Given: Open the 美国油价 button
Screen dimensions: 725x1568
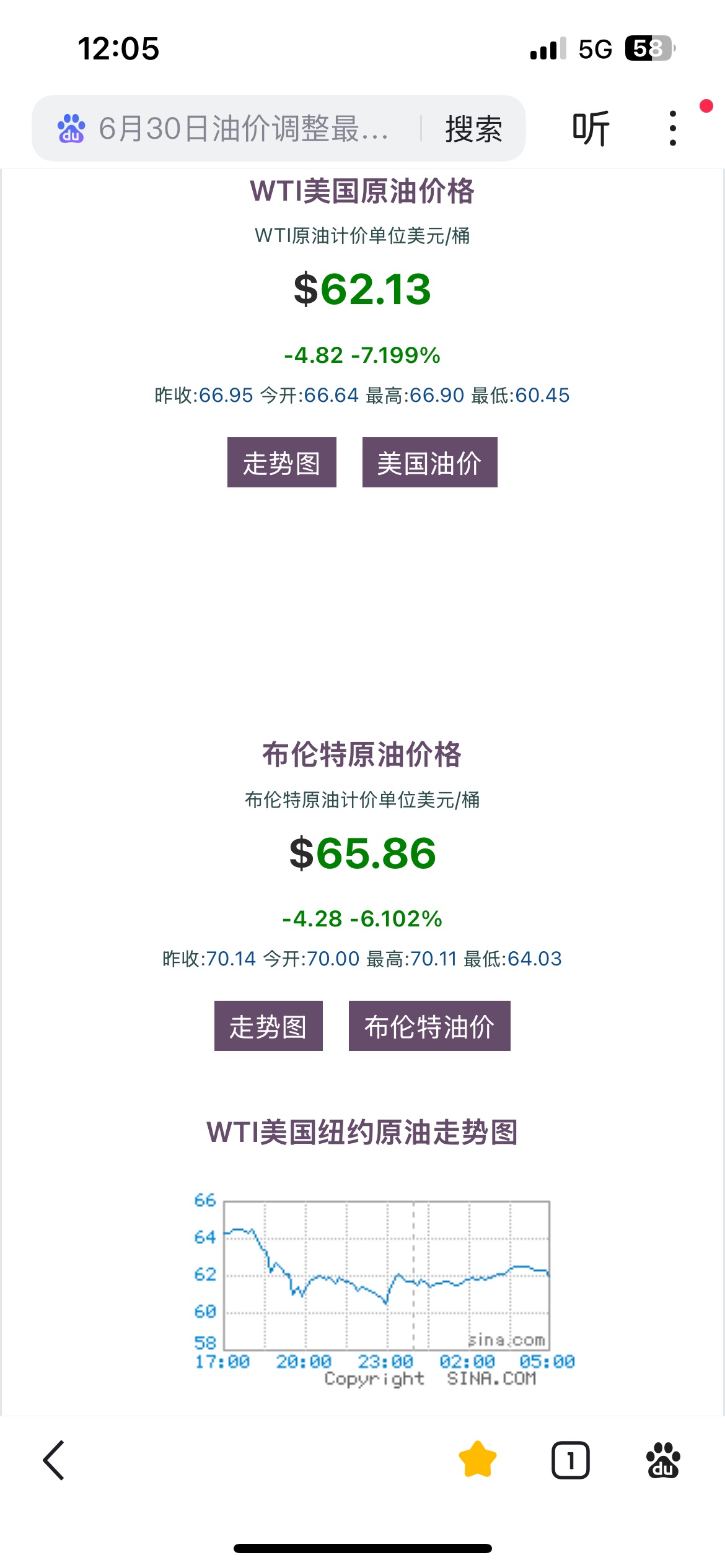Looking at the screenshot, I should [429, 463].
